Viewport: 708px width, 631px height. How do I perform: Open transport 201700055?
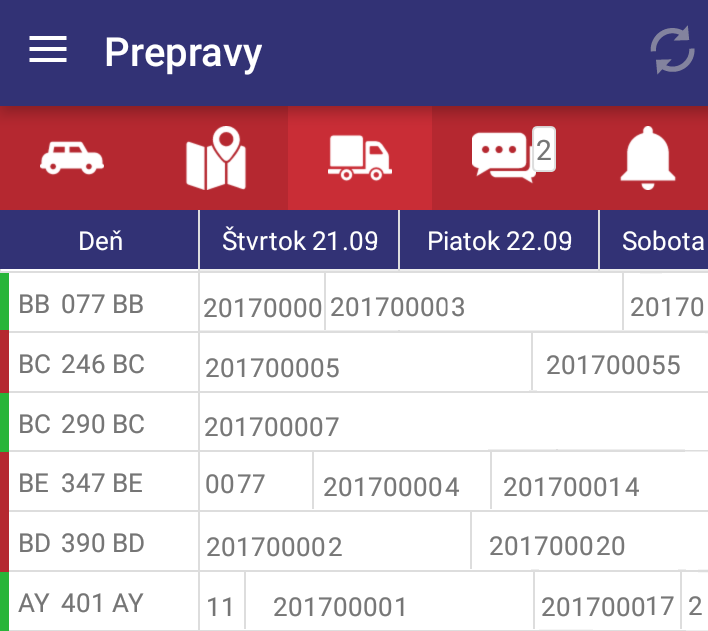coord(618,365)
